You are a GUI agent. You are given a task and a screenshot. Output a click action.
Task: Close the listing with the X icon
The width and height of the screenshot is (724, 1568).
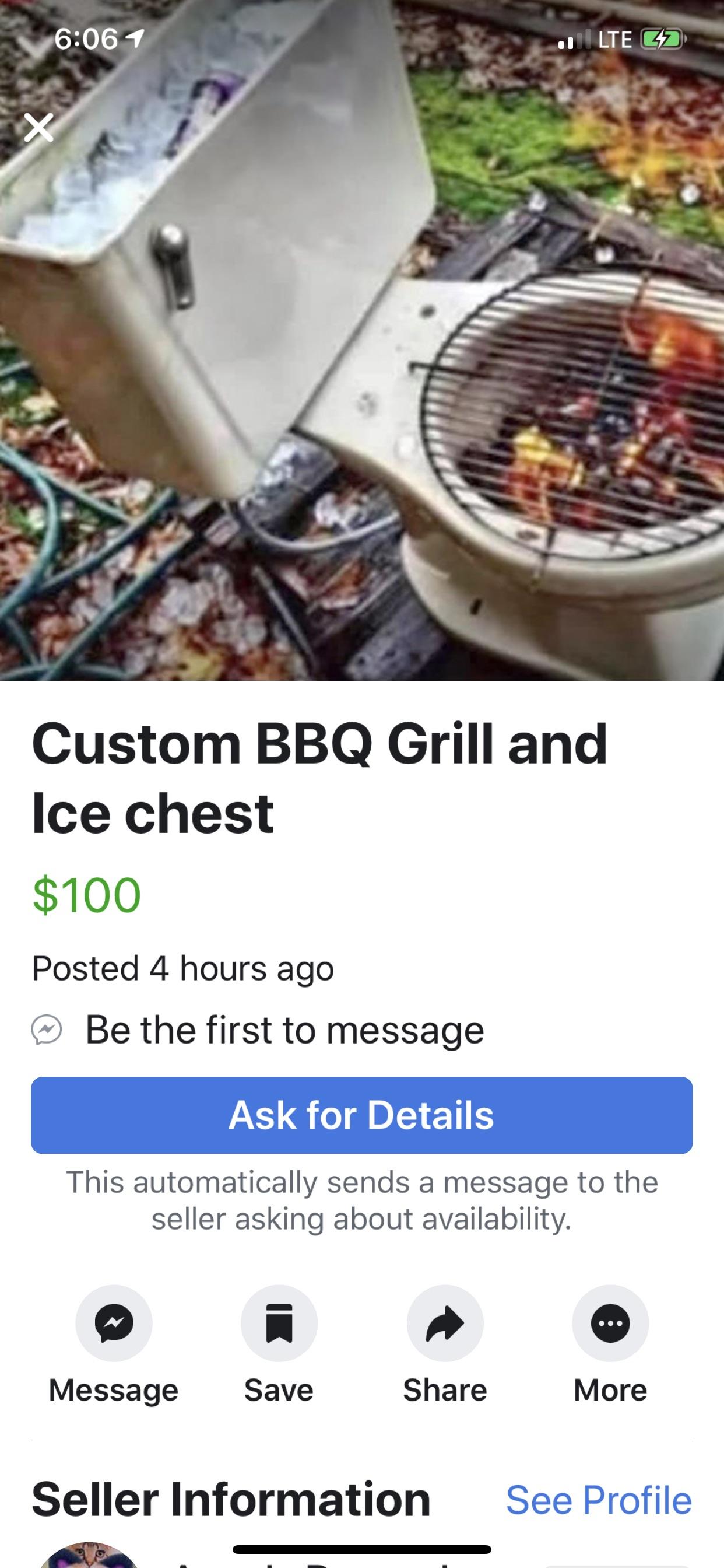[38, 127]
